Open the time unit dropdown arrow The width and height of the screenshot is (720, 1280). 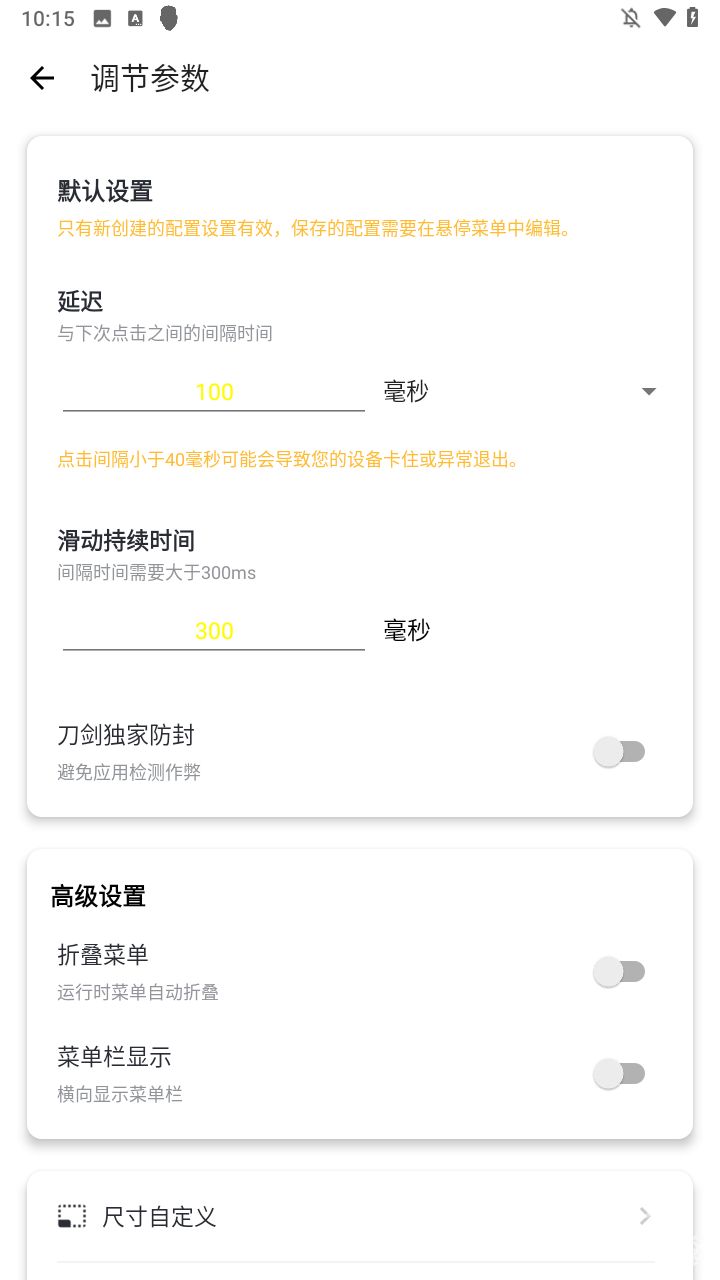[x=648, y=391]
